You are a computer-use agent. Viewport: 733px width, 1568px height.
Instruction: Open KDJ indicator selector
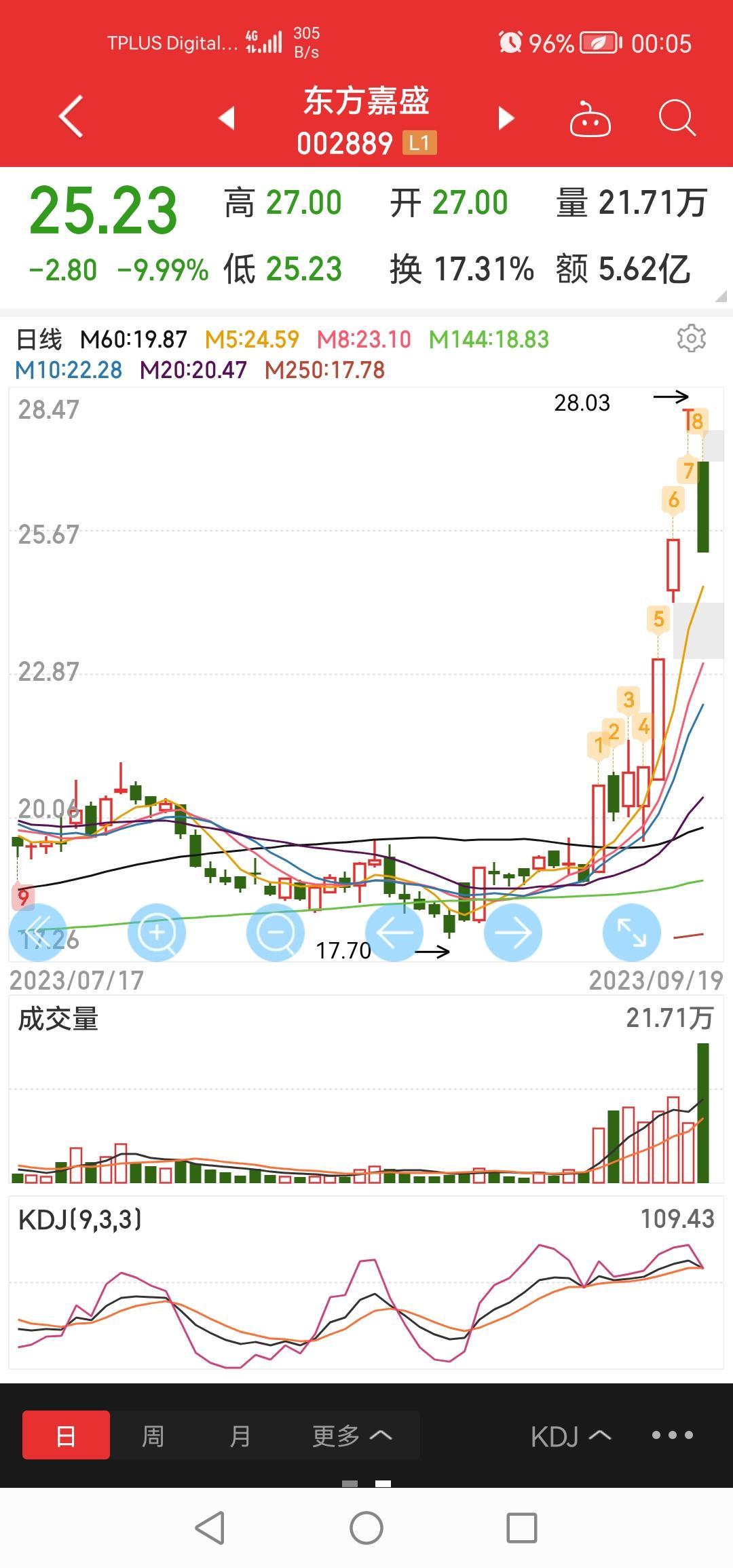click(571, 1436)
